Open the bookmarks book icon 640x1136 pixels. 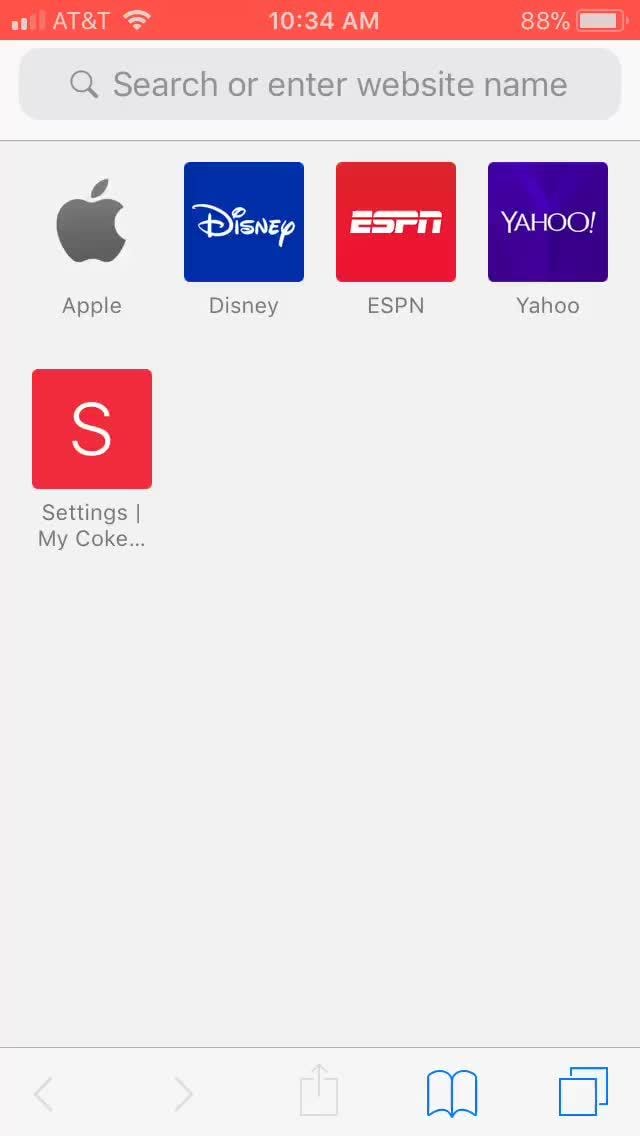pos(452,1092)
